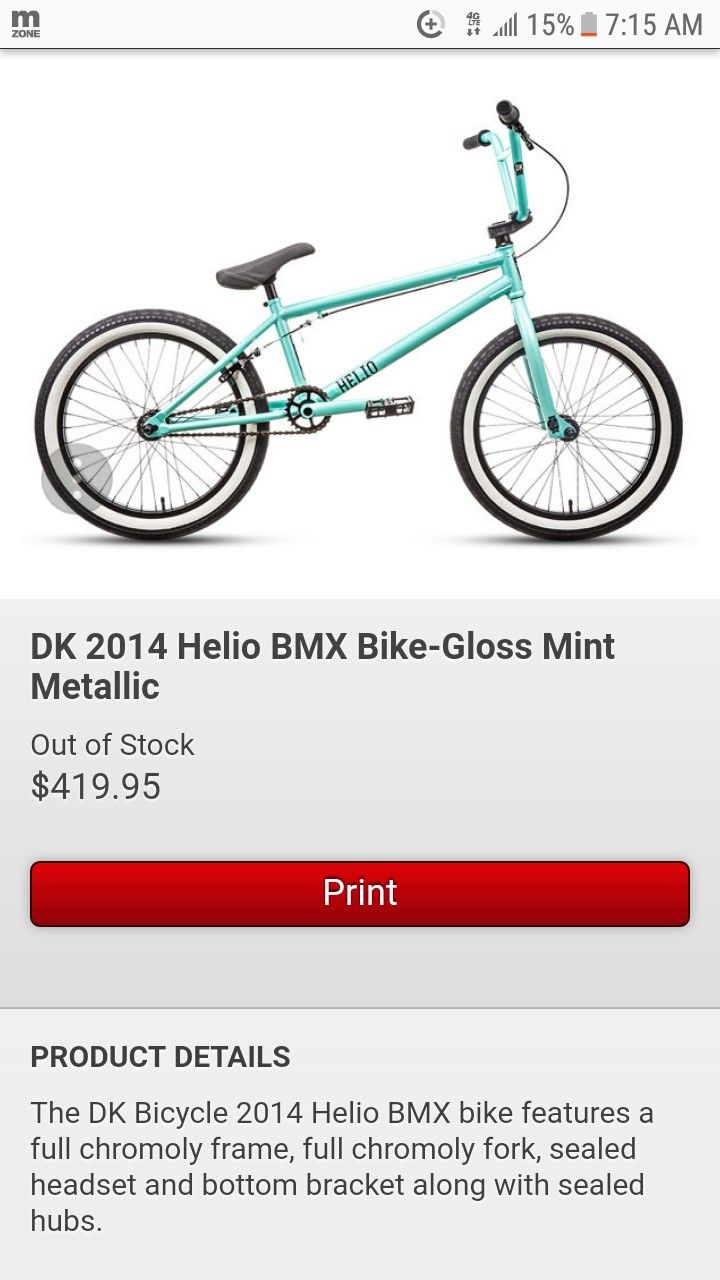Tap the red Print button
This screenshot has width=720, height=1280.
pyautogui.click(x=360, y=893)
